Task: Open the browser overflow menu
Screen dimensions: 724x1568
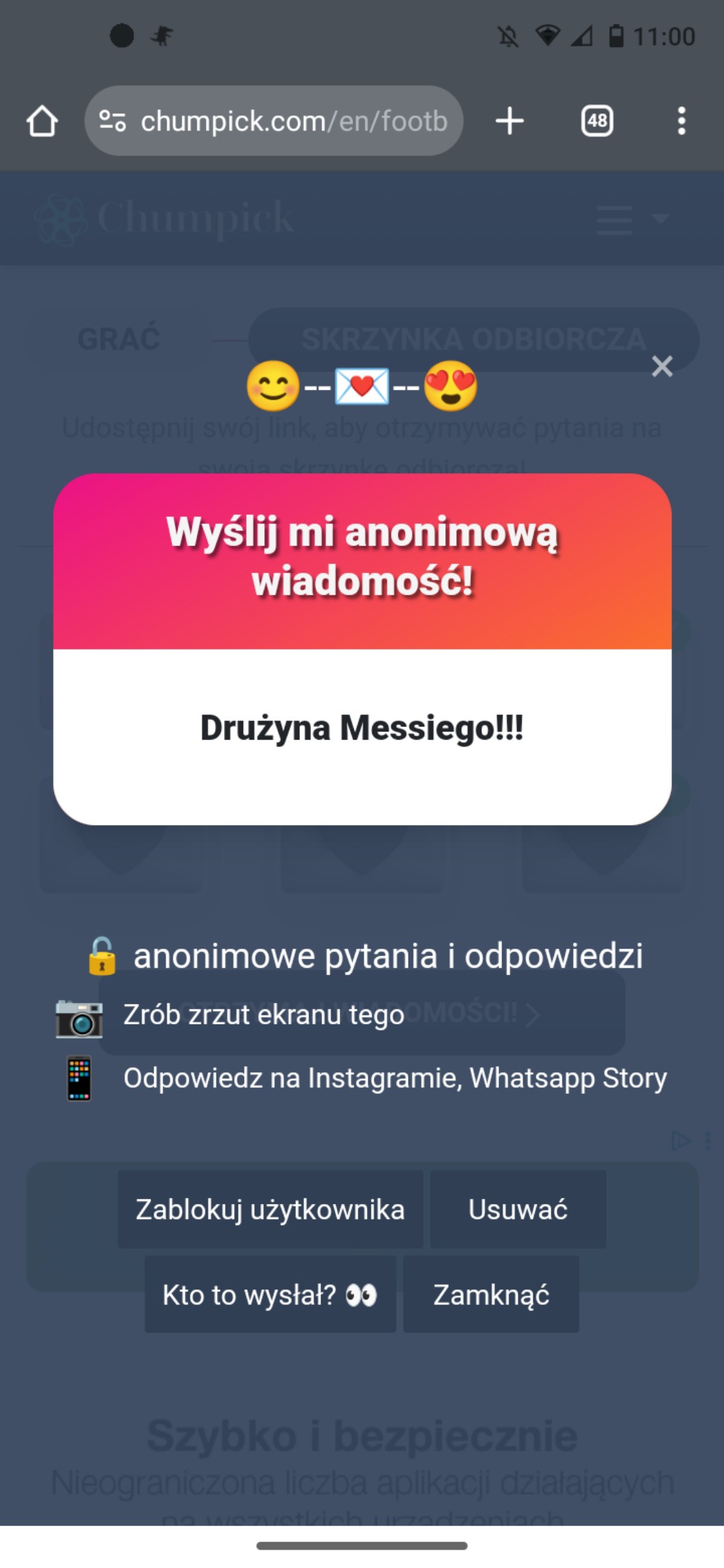Action: tap(681, 122)
